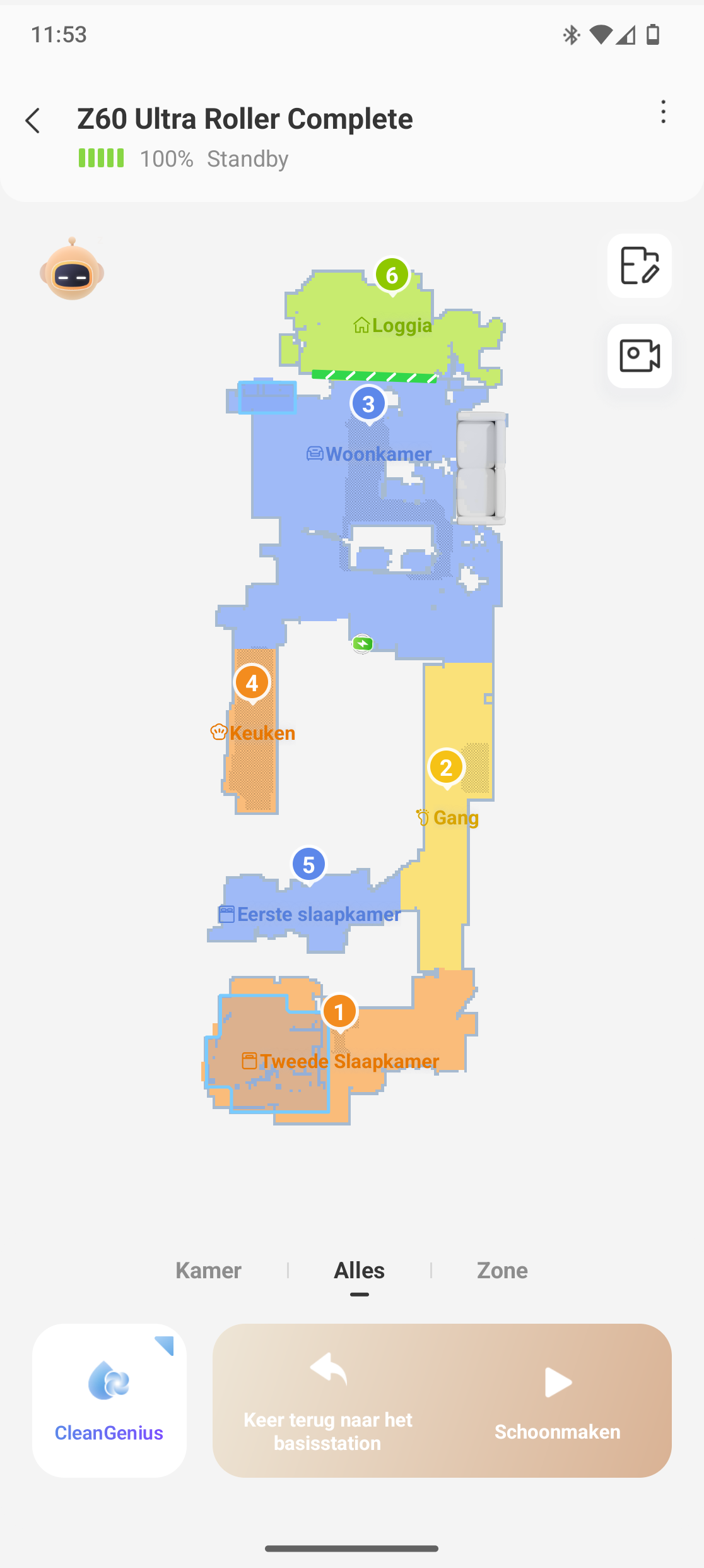Screen dimensions: 704x1568
Task: Open the robot camera video view
Action: 639,356
